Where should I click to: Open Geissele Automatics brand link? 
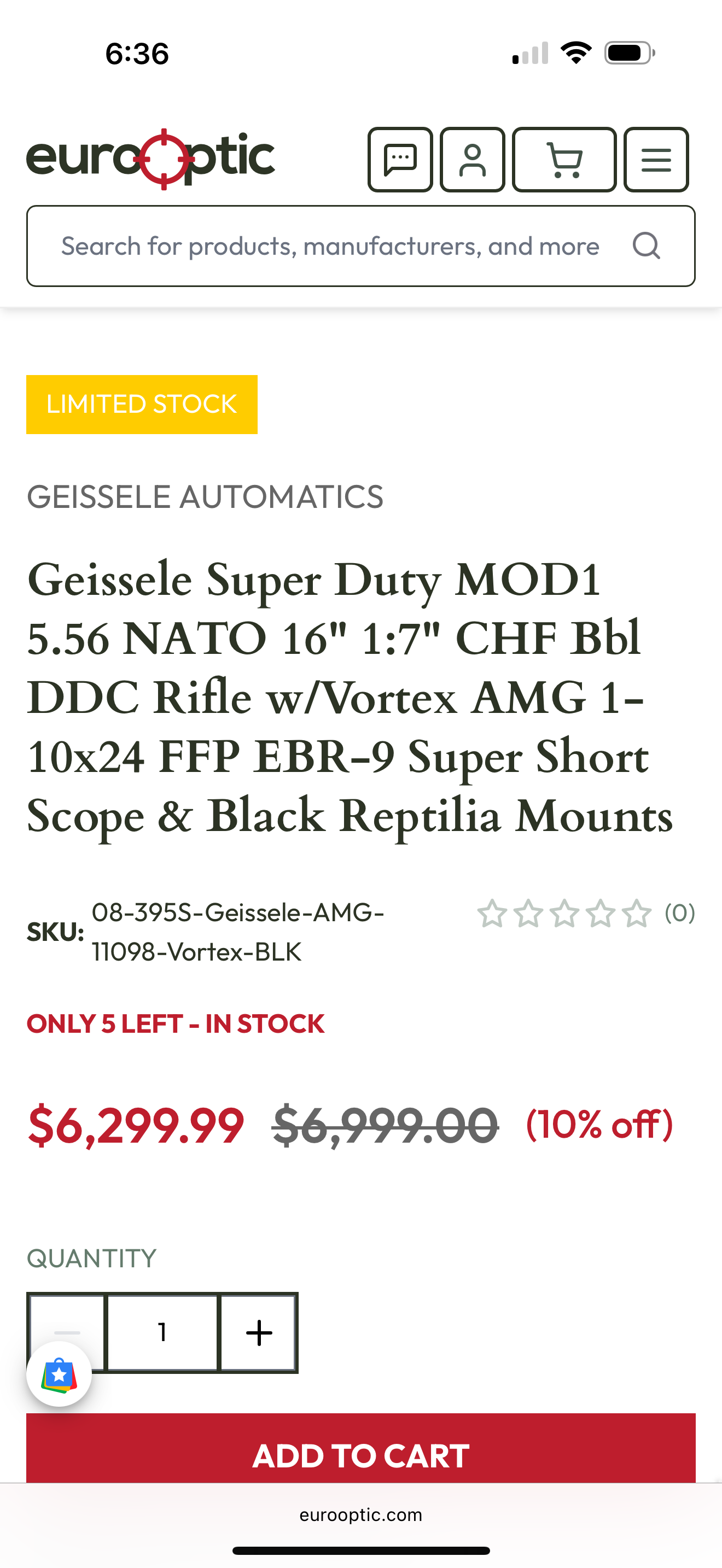point(205,496)
